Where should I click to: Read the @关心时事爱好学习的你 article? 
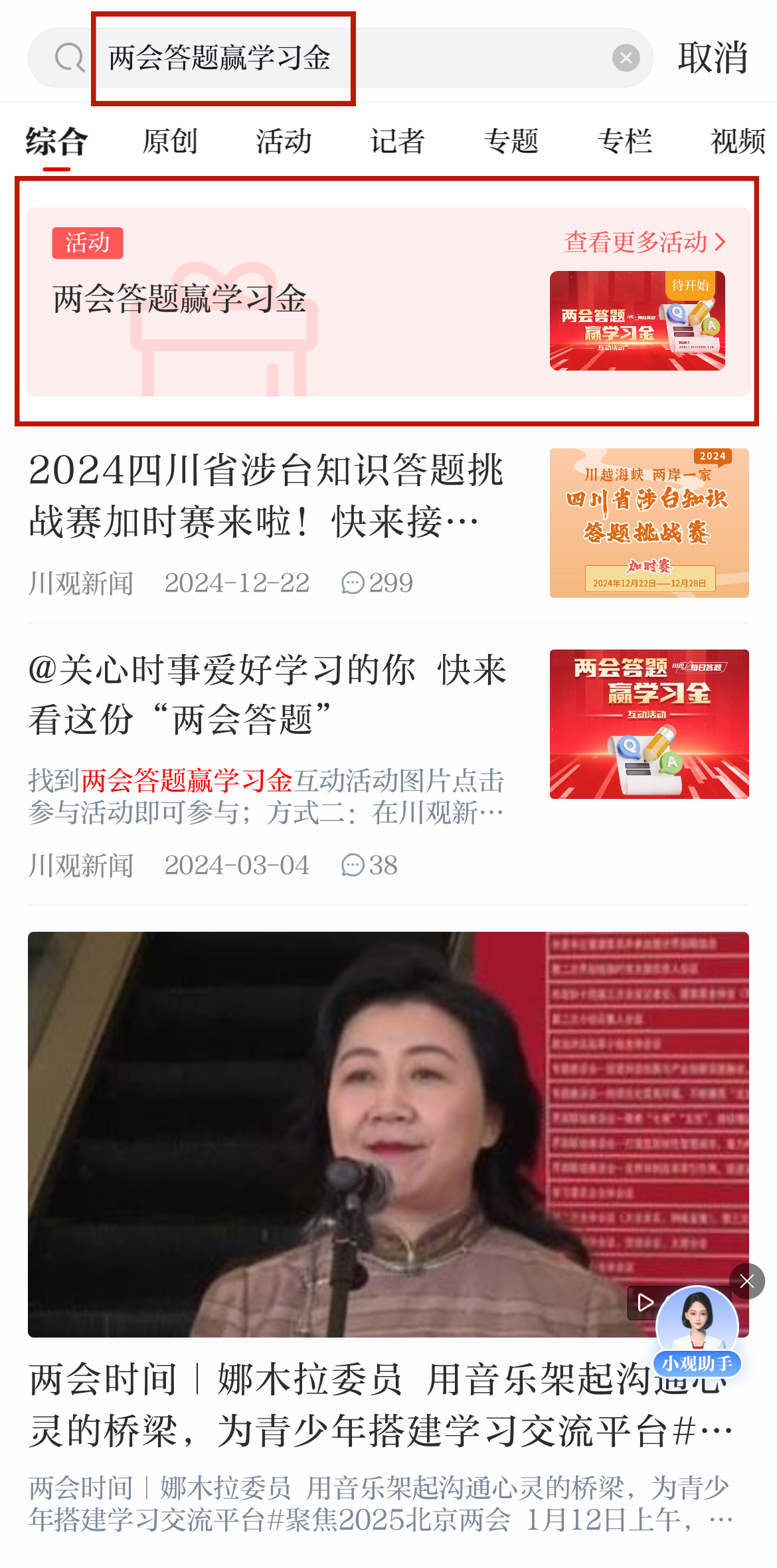click(267, 695)
